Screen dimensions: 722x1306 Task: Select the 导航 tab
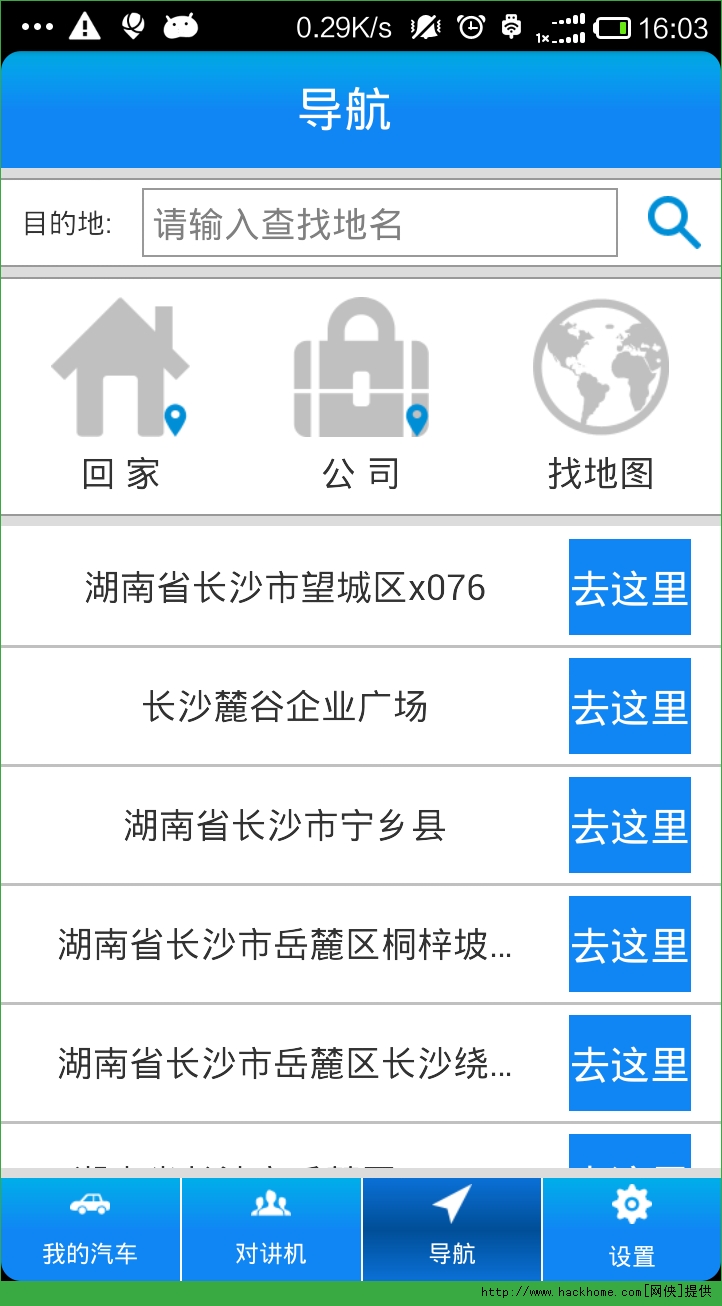pyautogui.click(x=452, y=1229)
